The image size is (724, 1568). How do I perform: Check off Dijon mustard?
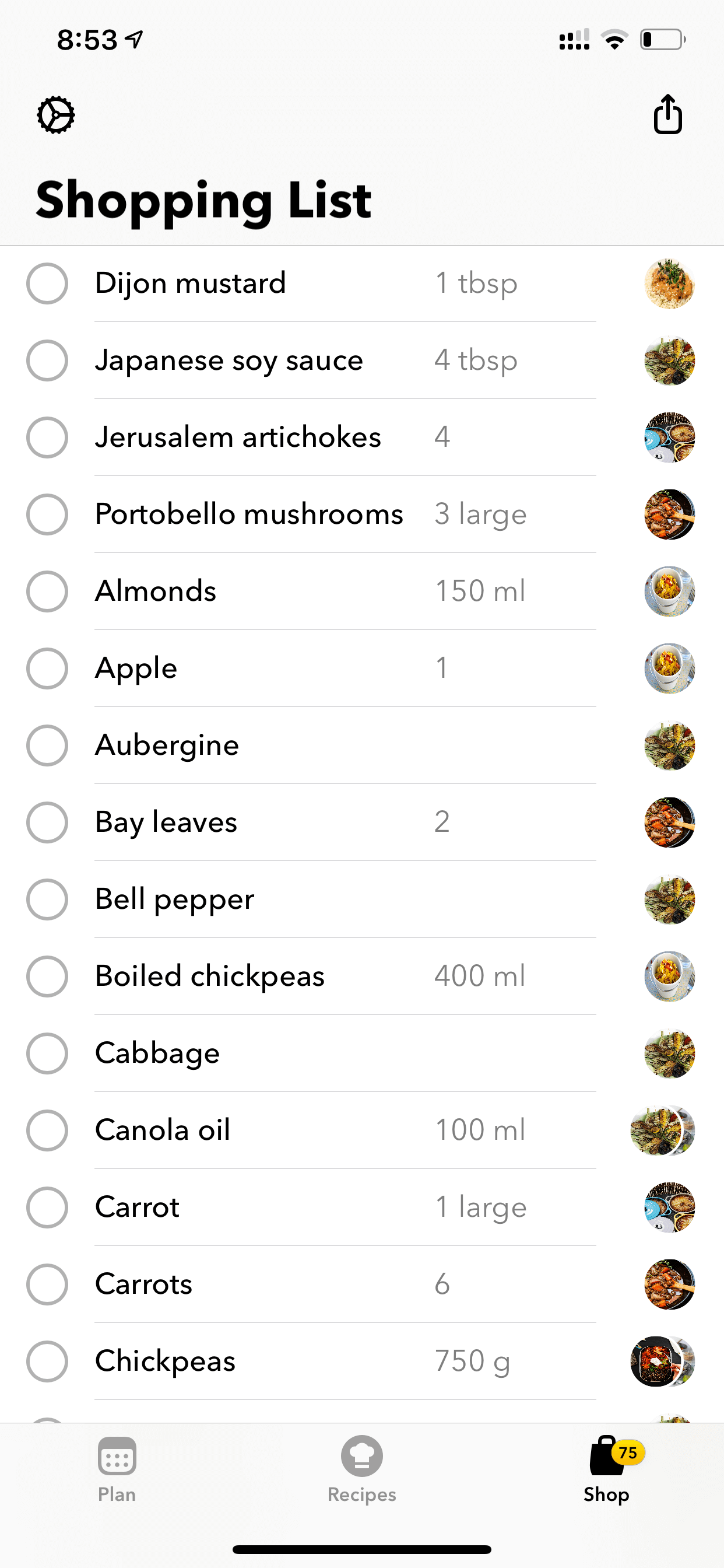[x=47, y=283]
